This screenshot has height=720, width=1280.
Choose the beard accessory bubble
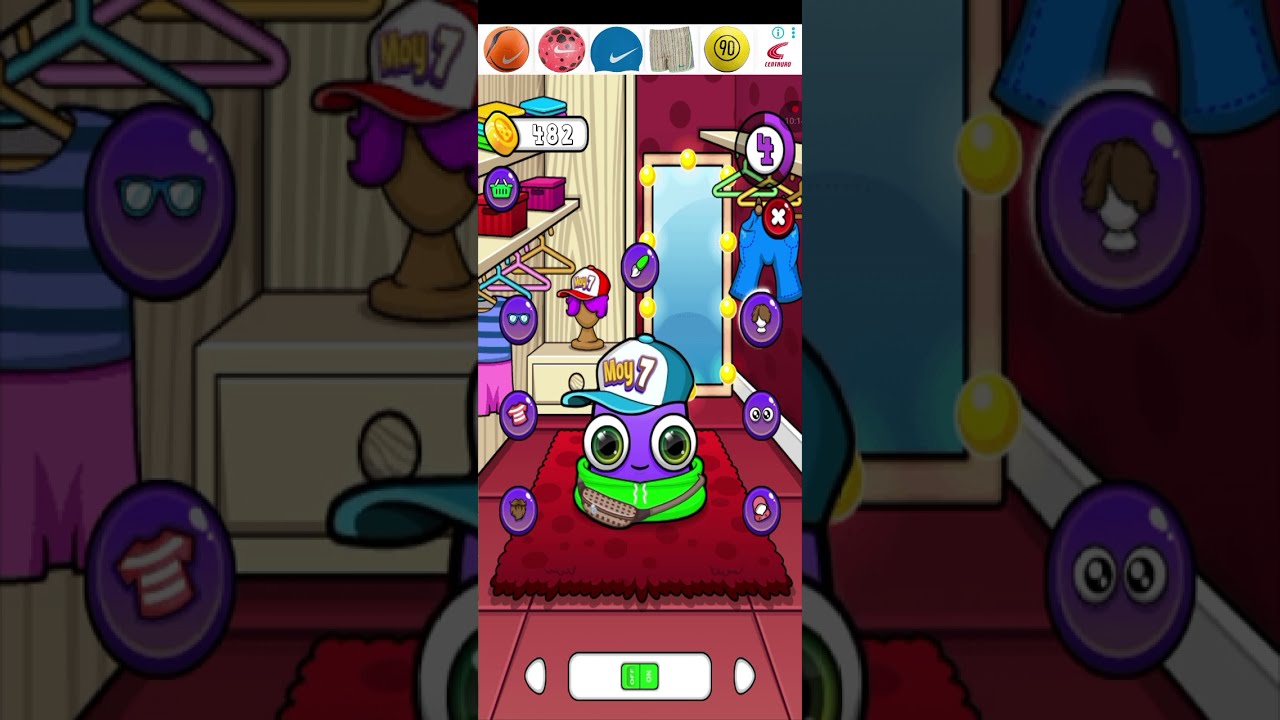pyautogui.click(x=518, y=510)
